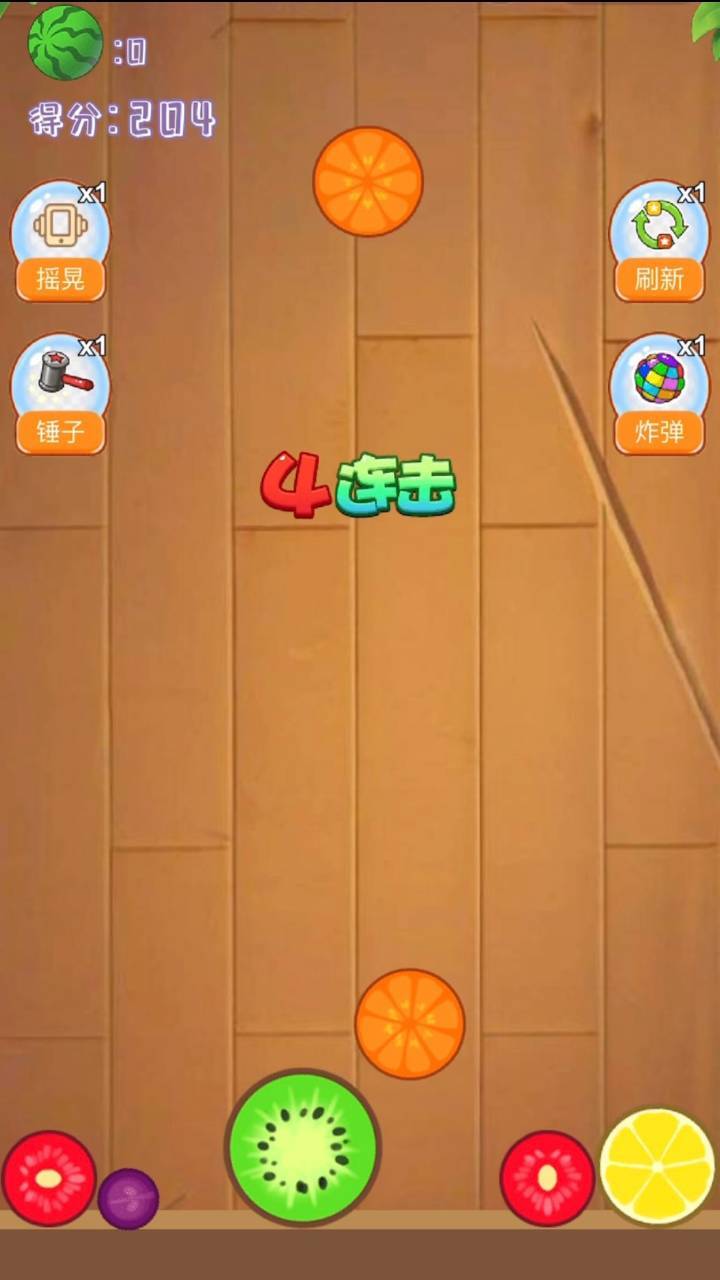Use the 摇晃 shake power-up
The width and height of the screenshot is (720, 1280).
click(60, 240)
